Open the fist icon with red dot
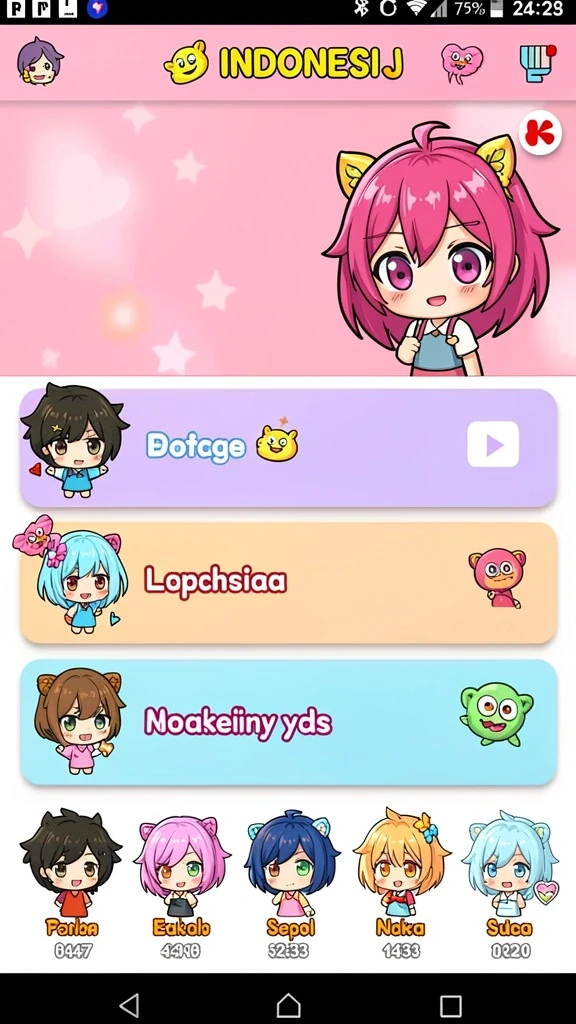 point(537,63)
